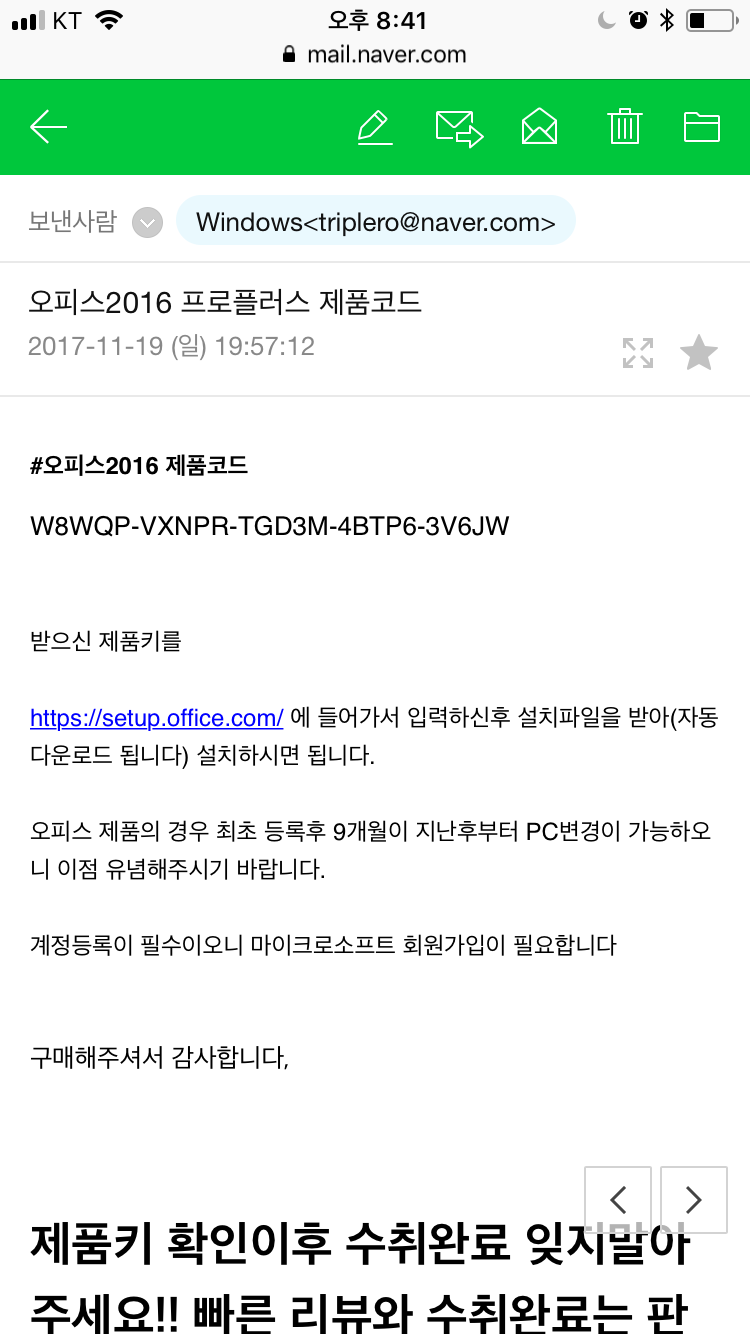Screen dimensions: 750x1334
Task: Tap the mail.naver.com address bar
Action: (375, 55)
